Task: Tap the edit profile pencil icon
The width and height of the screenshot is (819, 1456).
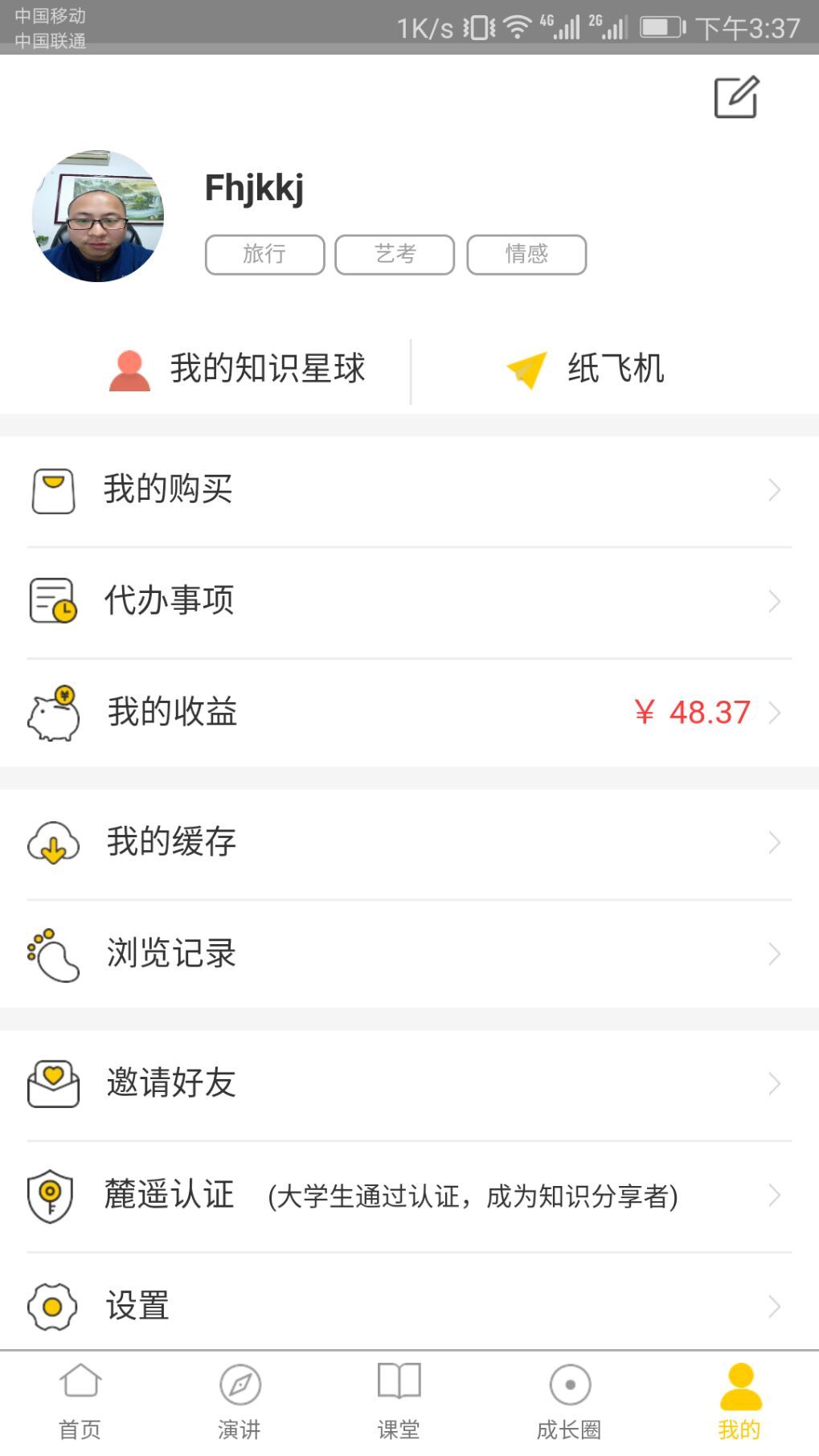Action: (x=736, y=97)
